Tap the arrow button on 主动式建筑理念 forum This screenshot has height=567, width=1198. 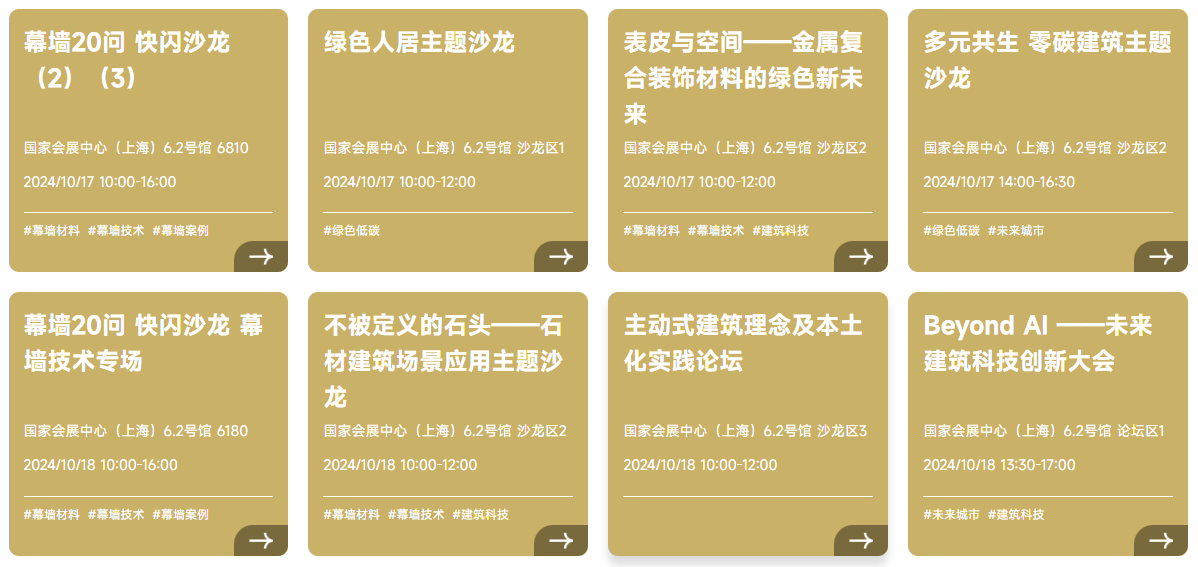pos(861,541)
